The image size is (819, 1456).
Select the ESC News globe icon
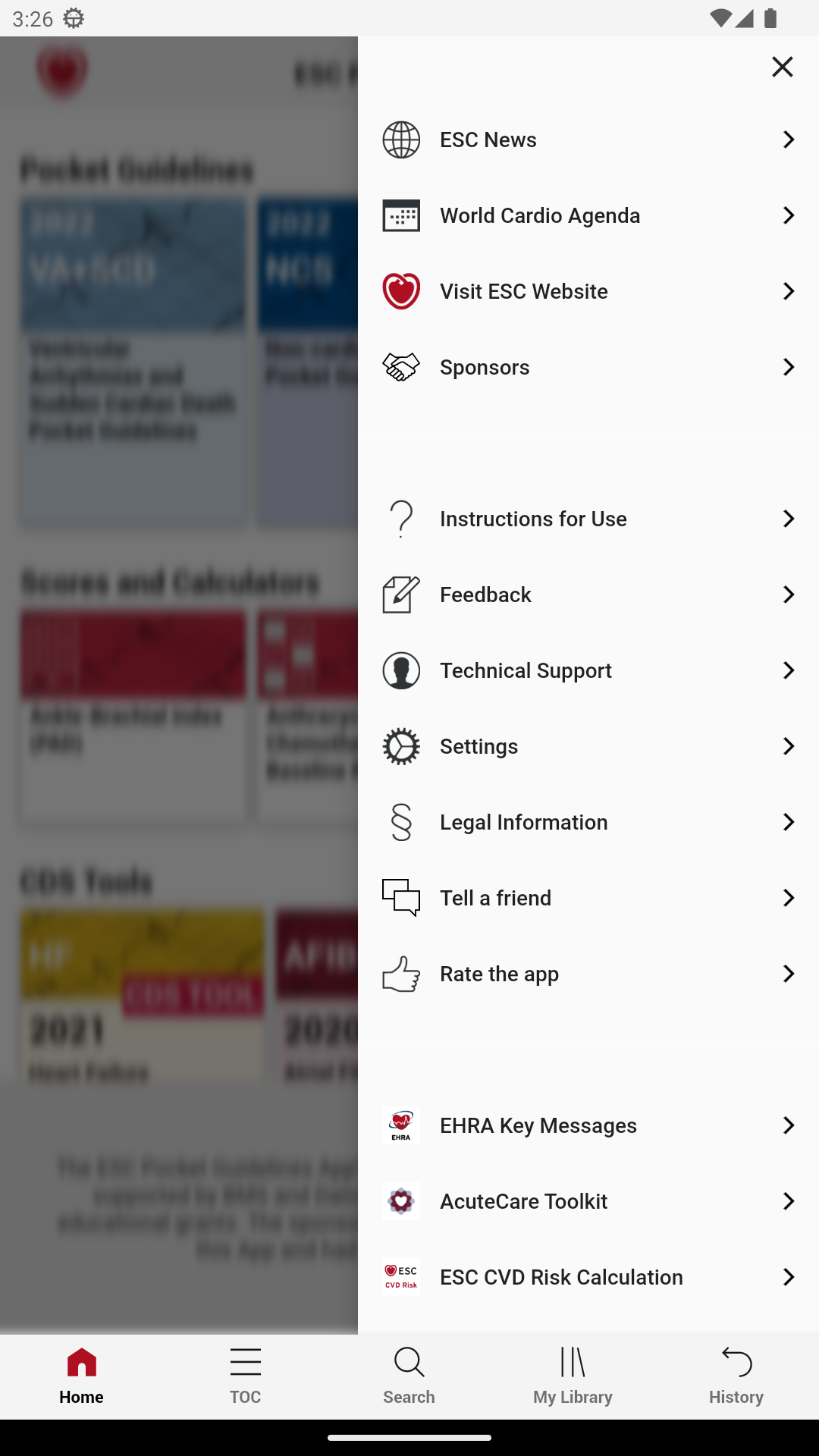pyautogui.click(x=401, y=140)
